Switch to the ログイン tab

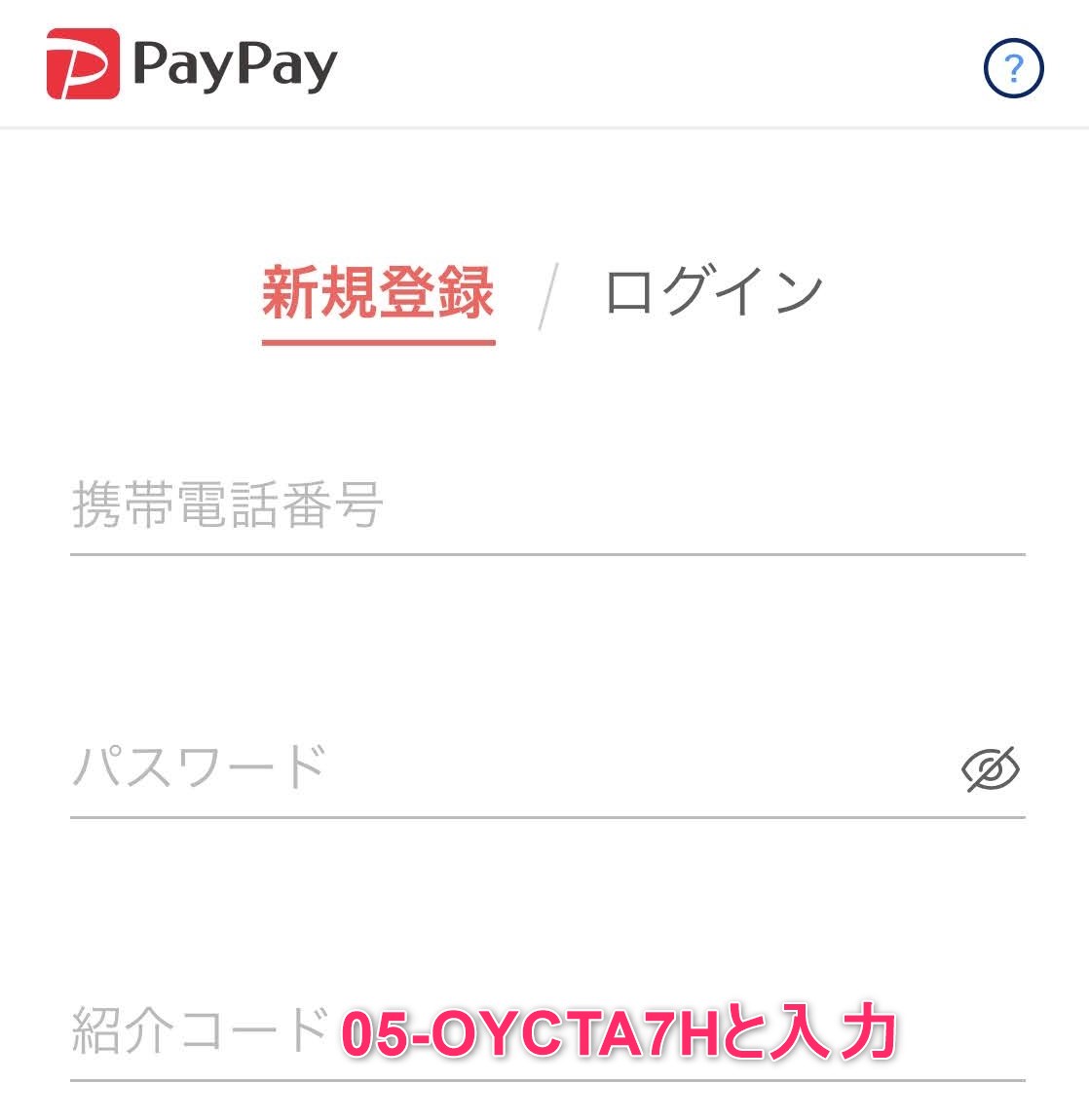coord(714,292)
